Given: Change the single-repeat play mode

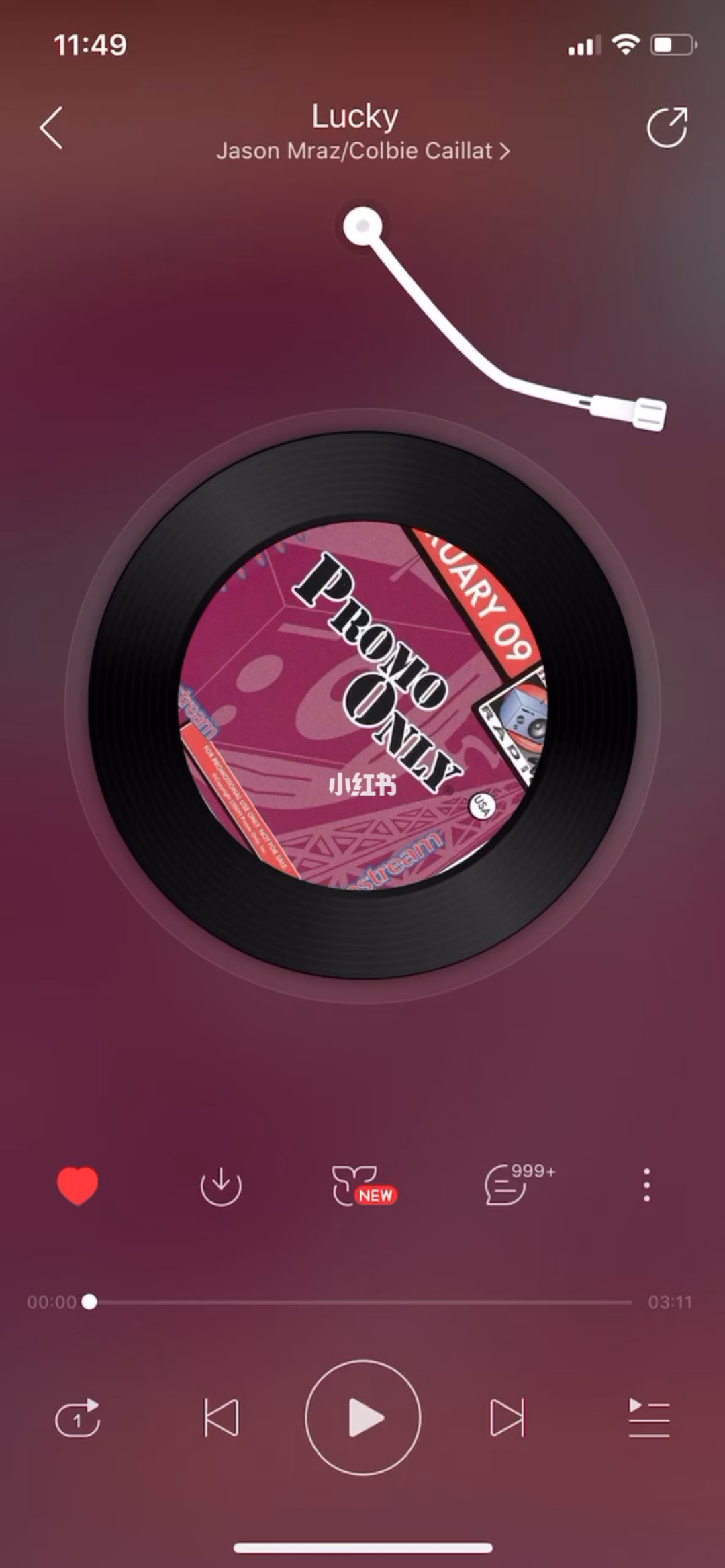Looking at the screenshot, I should pyautogui.click(x=78, y=1418).
